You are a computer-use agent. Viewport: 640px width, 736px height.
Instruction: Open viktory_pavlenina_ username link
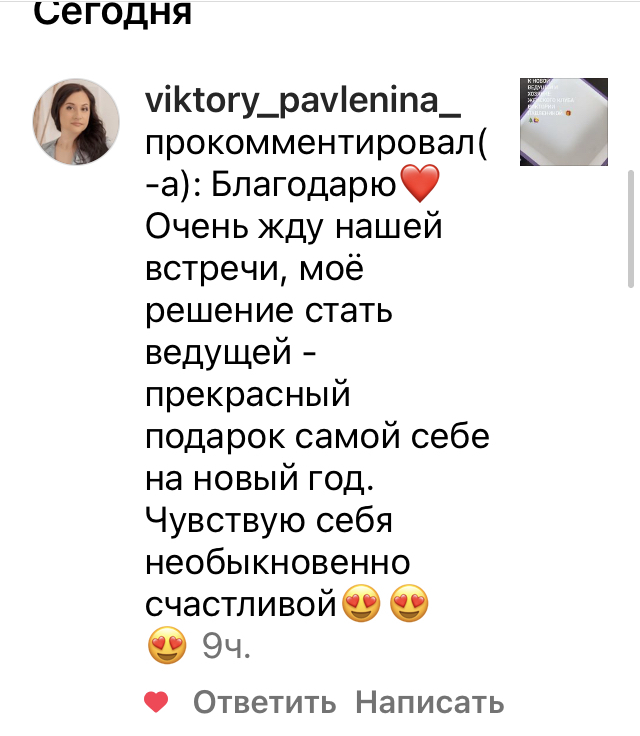tap(303, 102)
